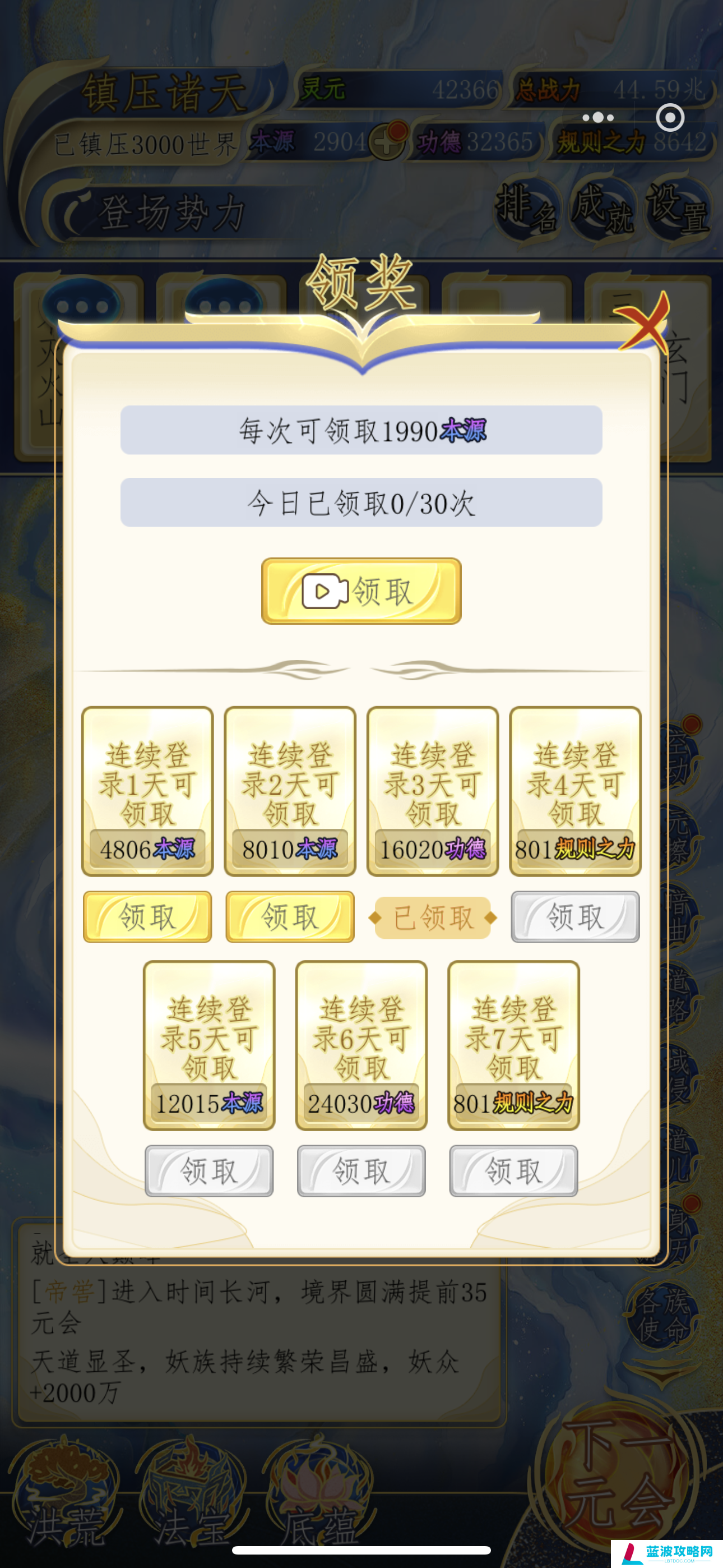
Task: Claim the 1-day login reward of 4806 本源
Action: 147,917
